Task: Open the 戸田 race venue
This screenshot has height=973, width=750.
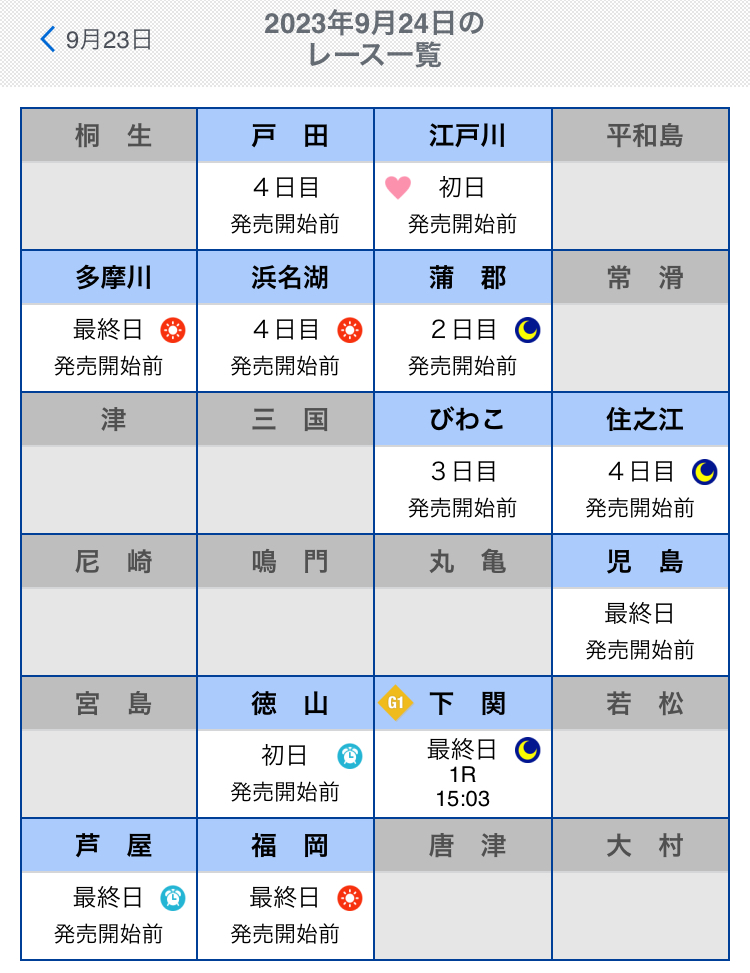Action: 286,180
